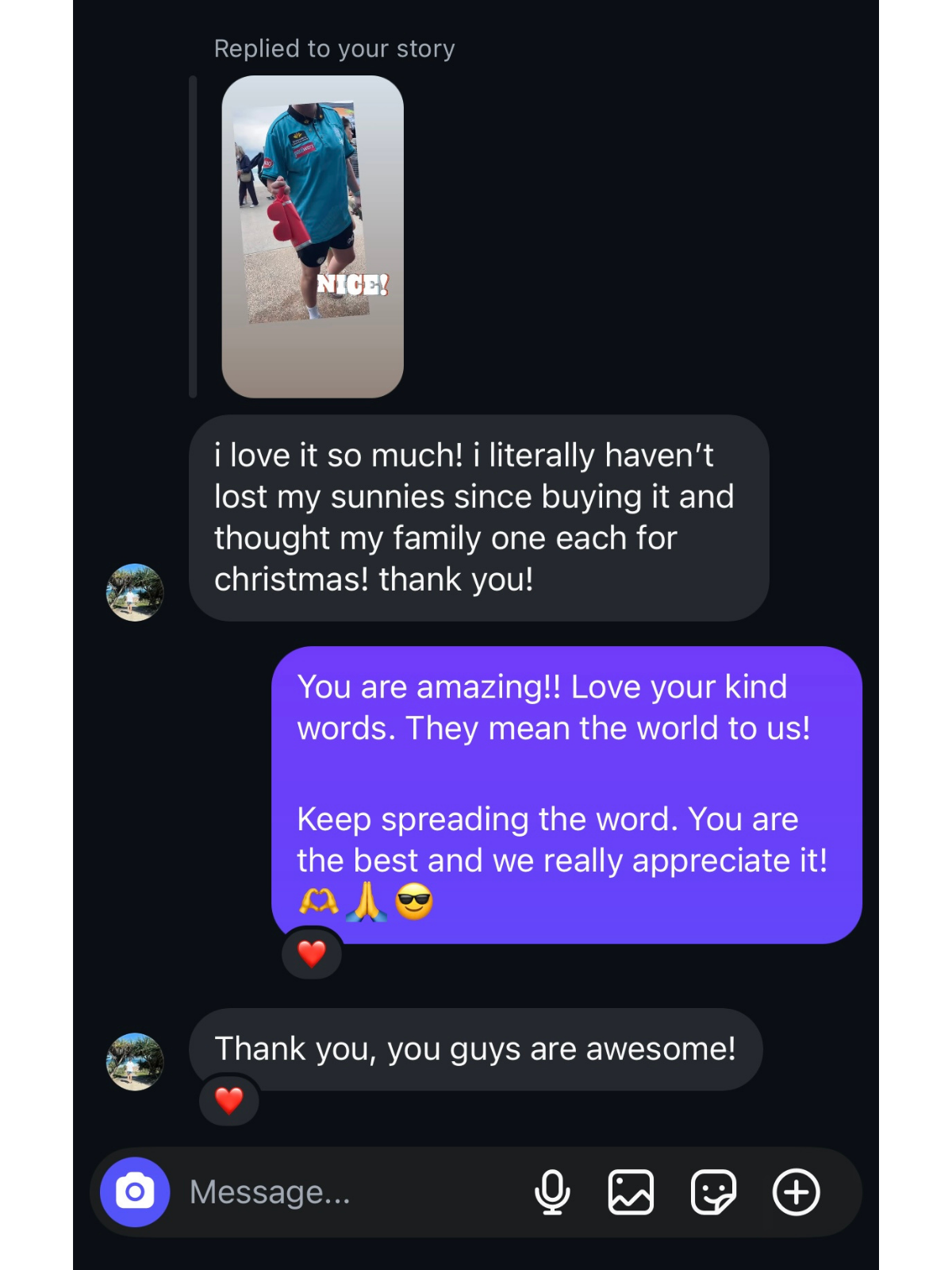The height and width of the screenshot is (1270, 952).
Task: Open the sticker picker
Action: click(713, 1191)
